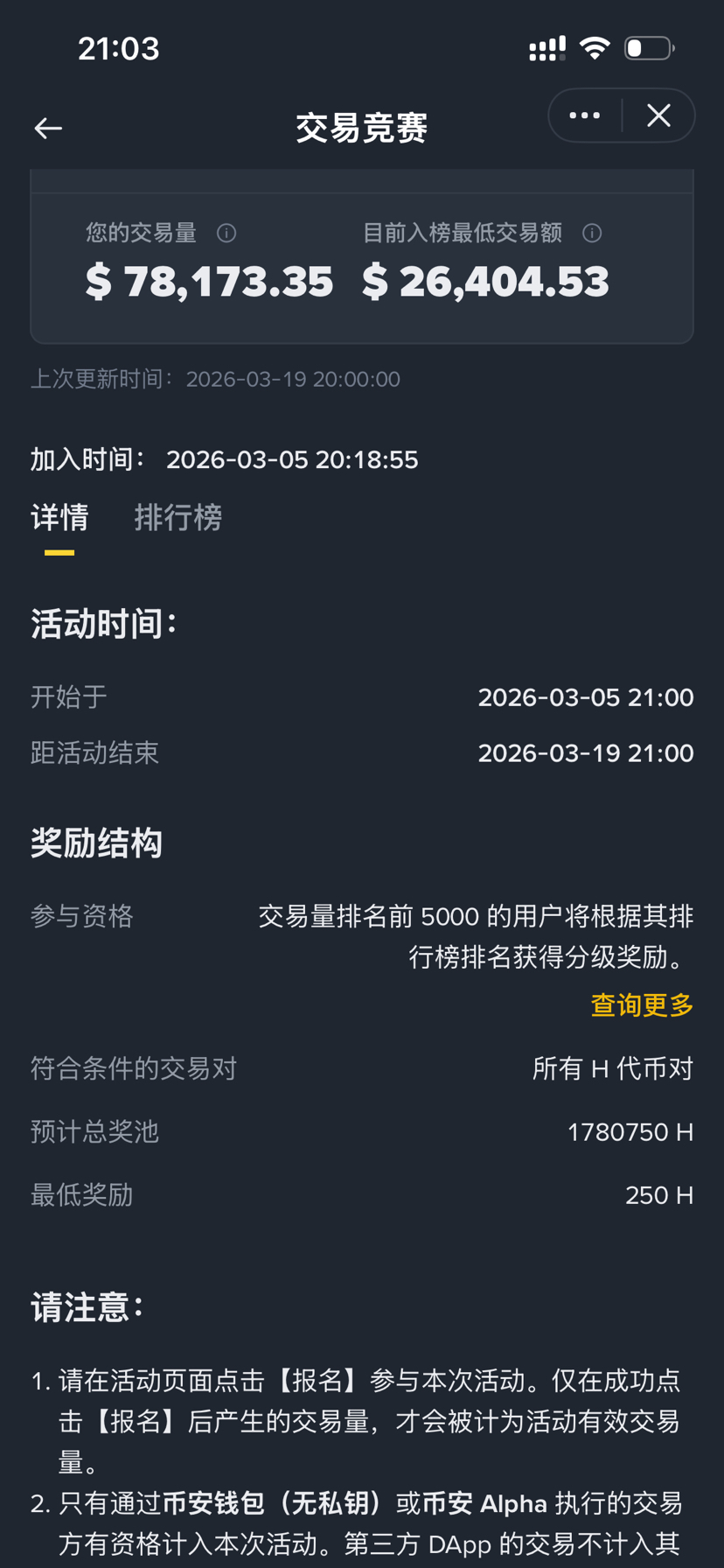Open the three-dot more options menu
The width and height of the screenshot is (724, 1568).
click(x=584, y=115)
